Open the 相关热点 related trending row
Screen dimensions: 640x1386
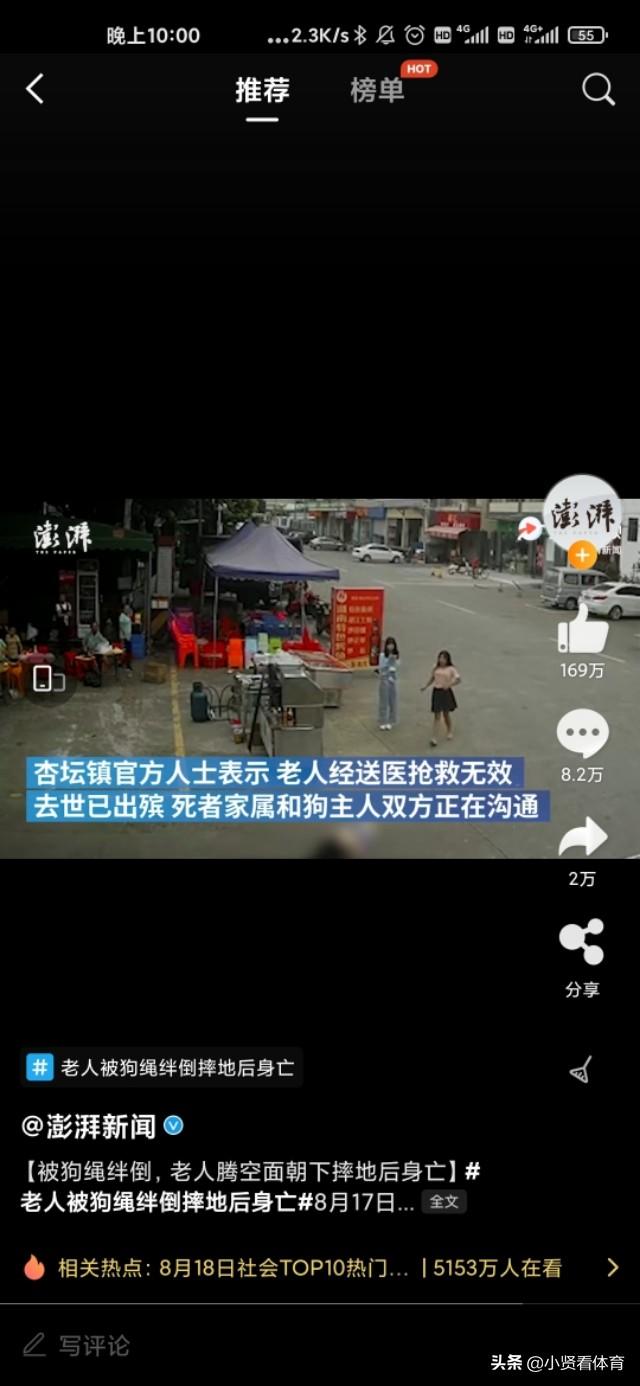(320, 1268)
